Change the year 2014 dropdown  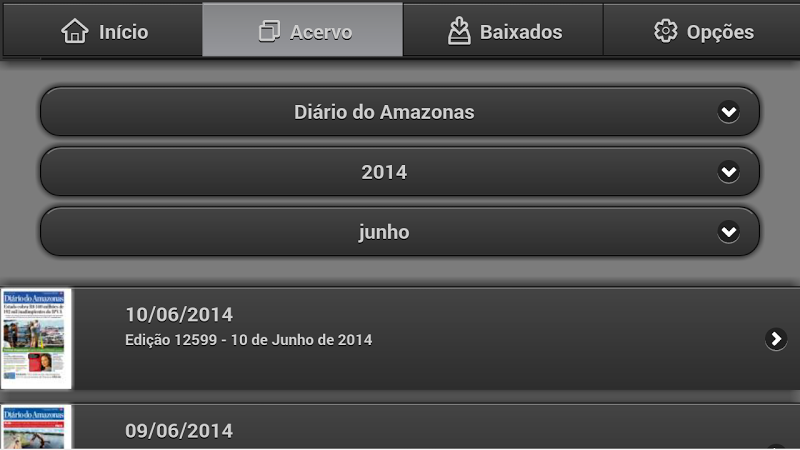point(400,172)
